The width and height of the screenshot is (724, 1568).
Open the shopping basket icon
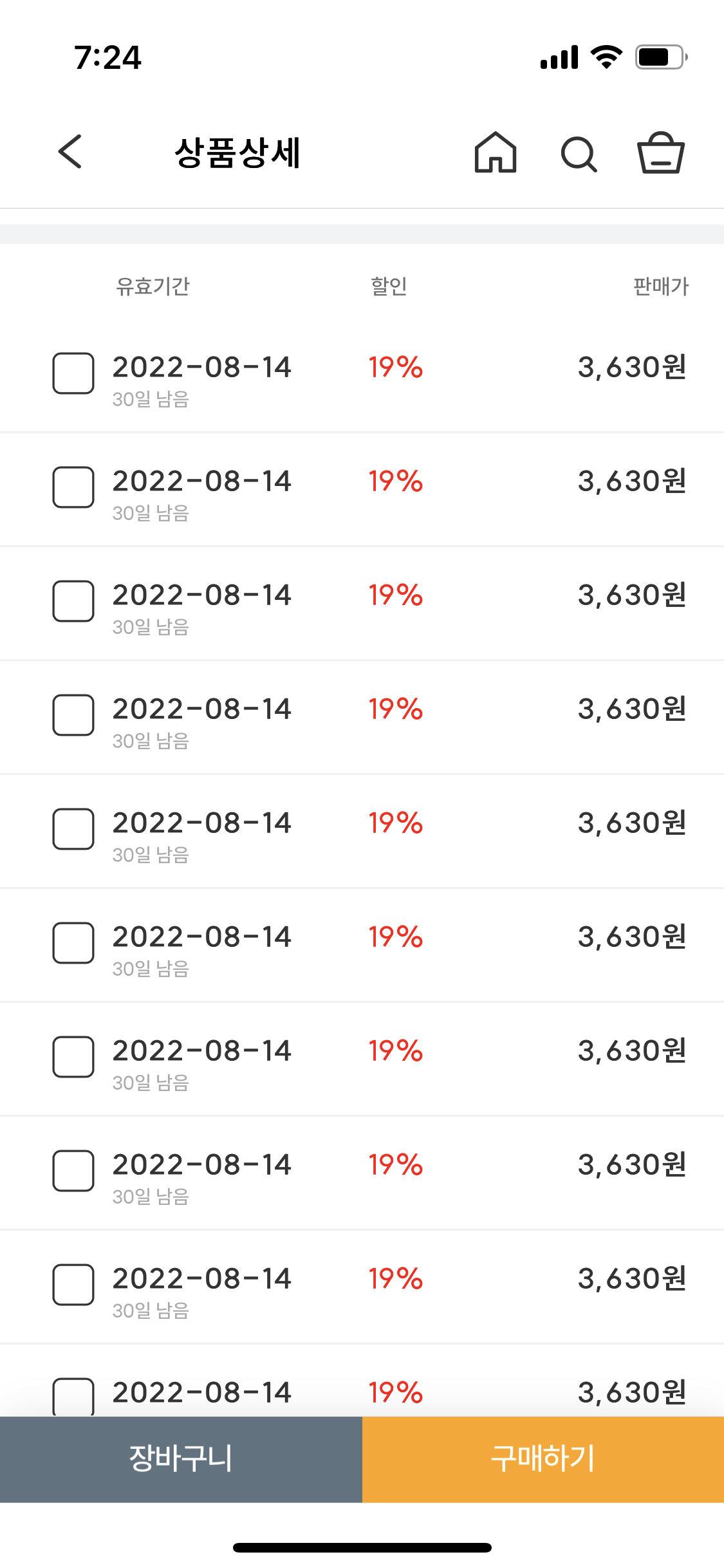[x=660, y=153]
